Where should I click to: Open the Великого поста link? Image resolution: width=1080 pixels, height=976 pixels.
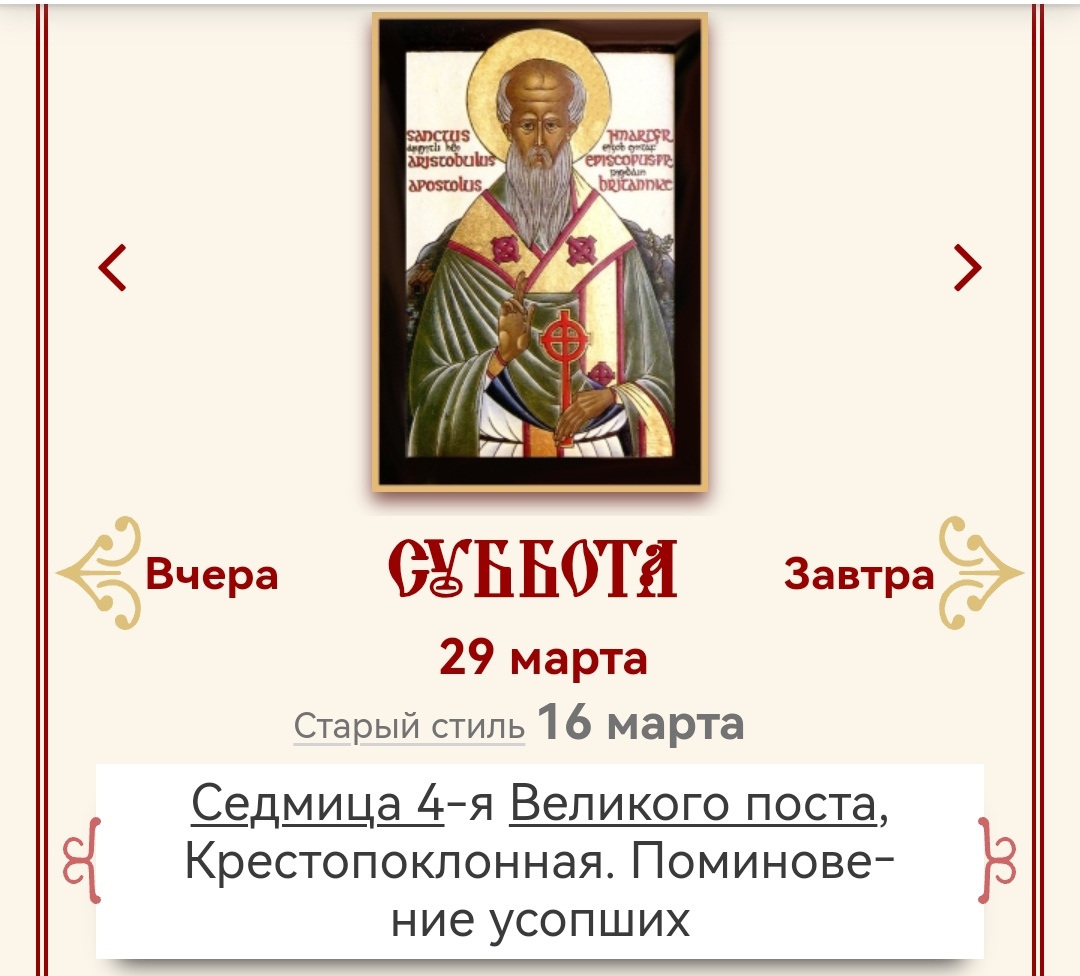693,804
